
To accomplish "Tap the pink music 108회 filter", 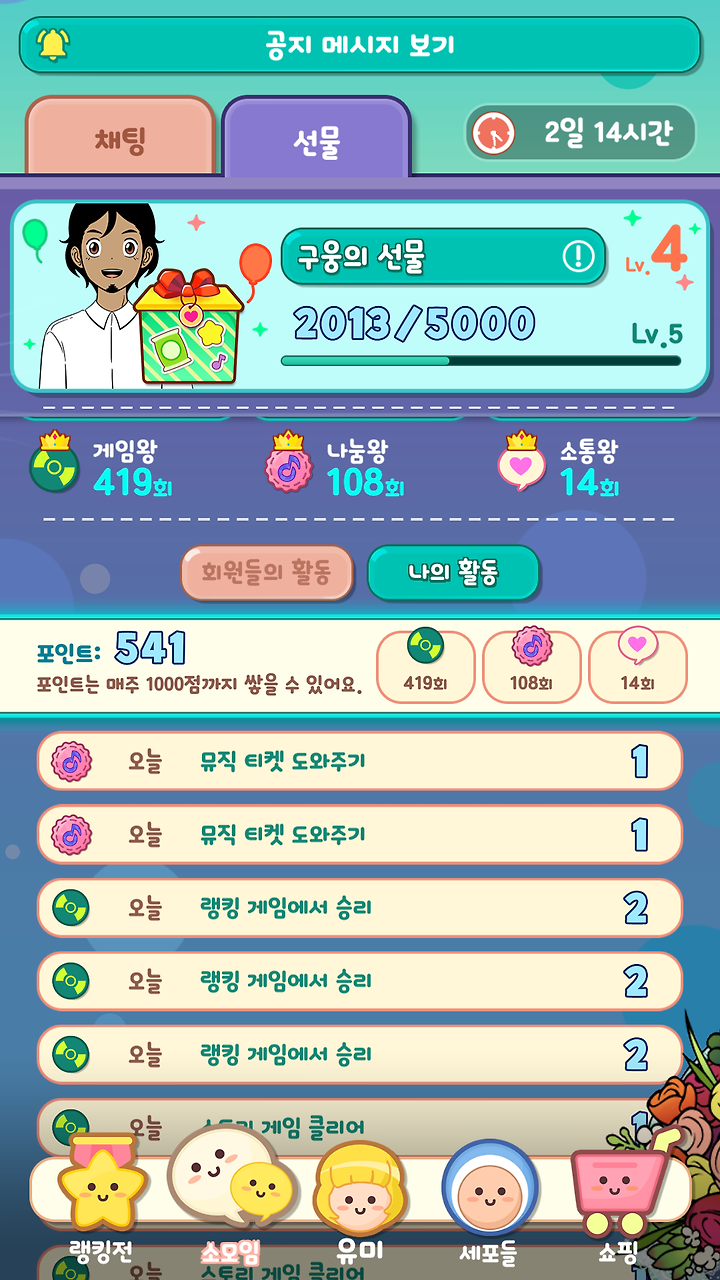I will point(531,666).
